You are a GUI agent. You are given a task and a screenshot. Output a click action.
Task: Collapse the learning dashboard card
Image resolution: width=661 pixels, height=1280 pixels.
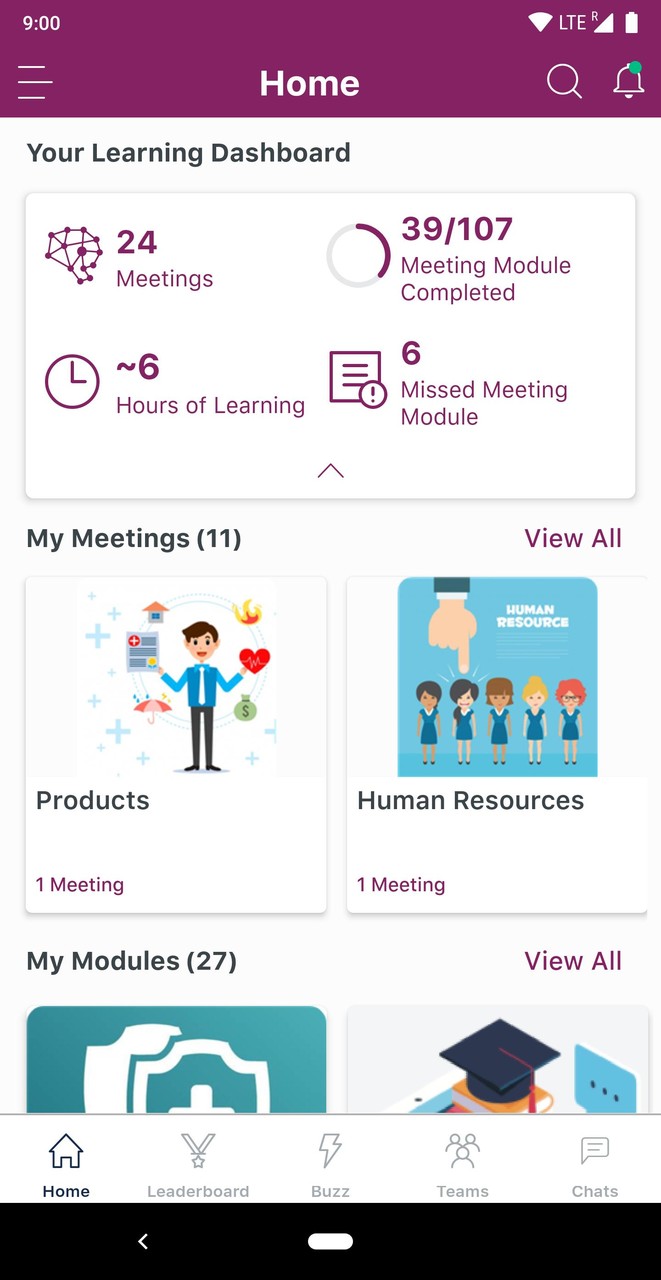pos(330,471)
